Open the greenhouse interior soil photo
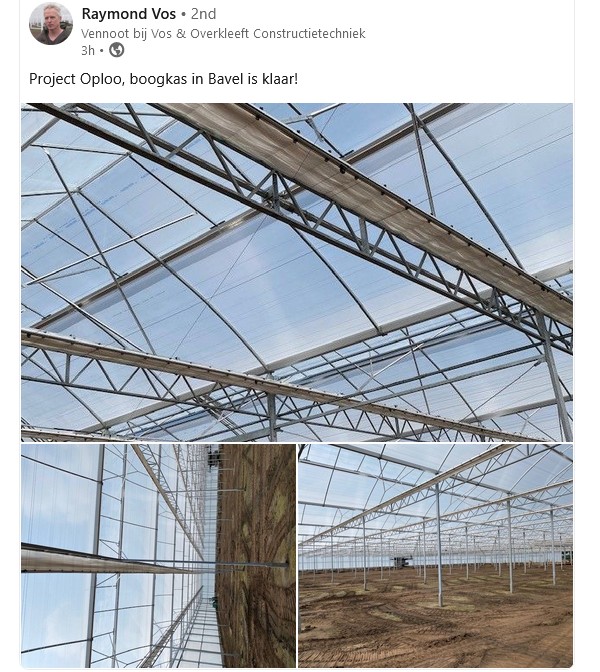600x672 pixels. pyautogui.click(x=435, y=555)
